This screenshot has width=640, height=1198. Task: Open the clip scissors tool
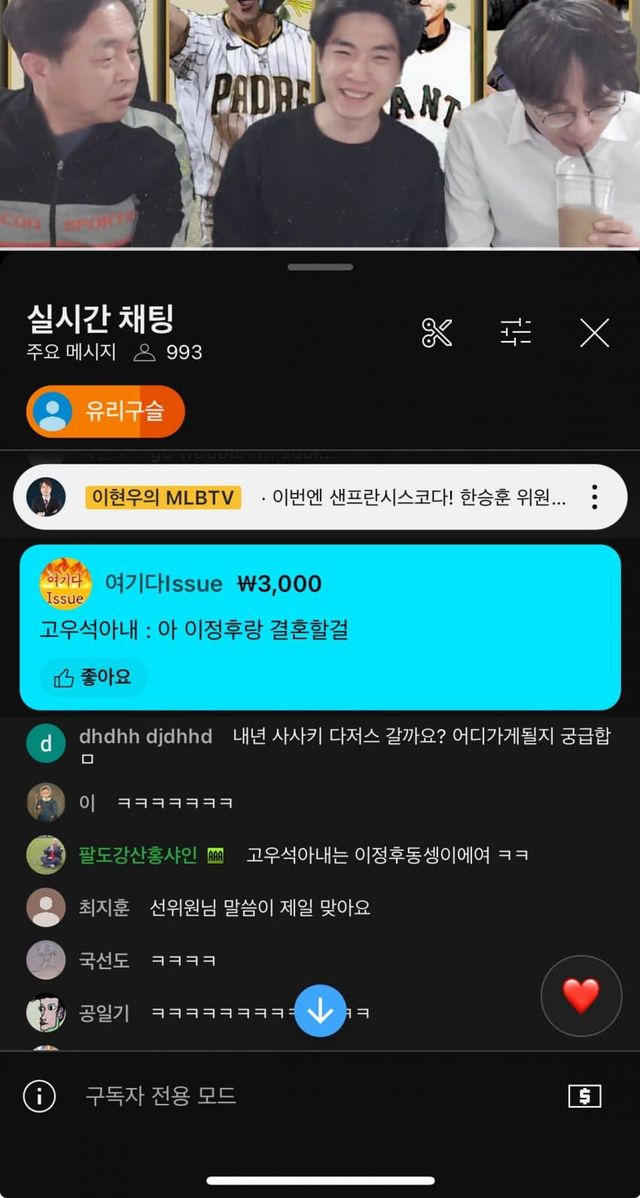point(437,333)
